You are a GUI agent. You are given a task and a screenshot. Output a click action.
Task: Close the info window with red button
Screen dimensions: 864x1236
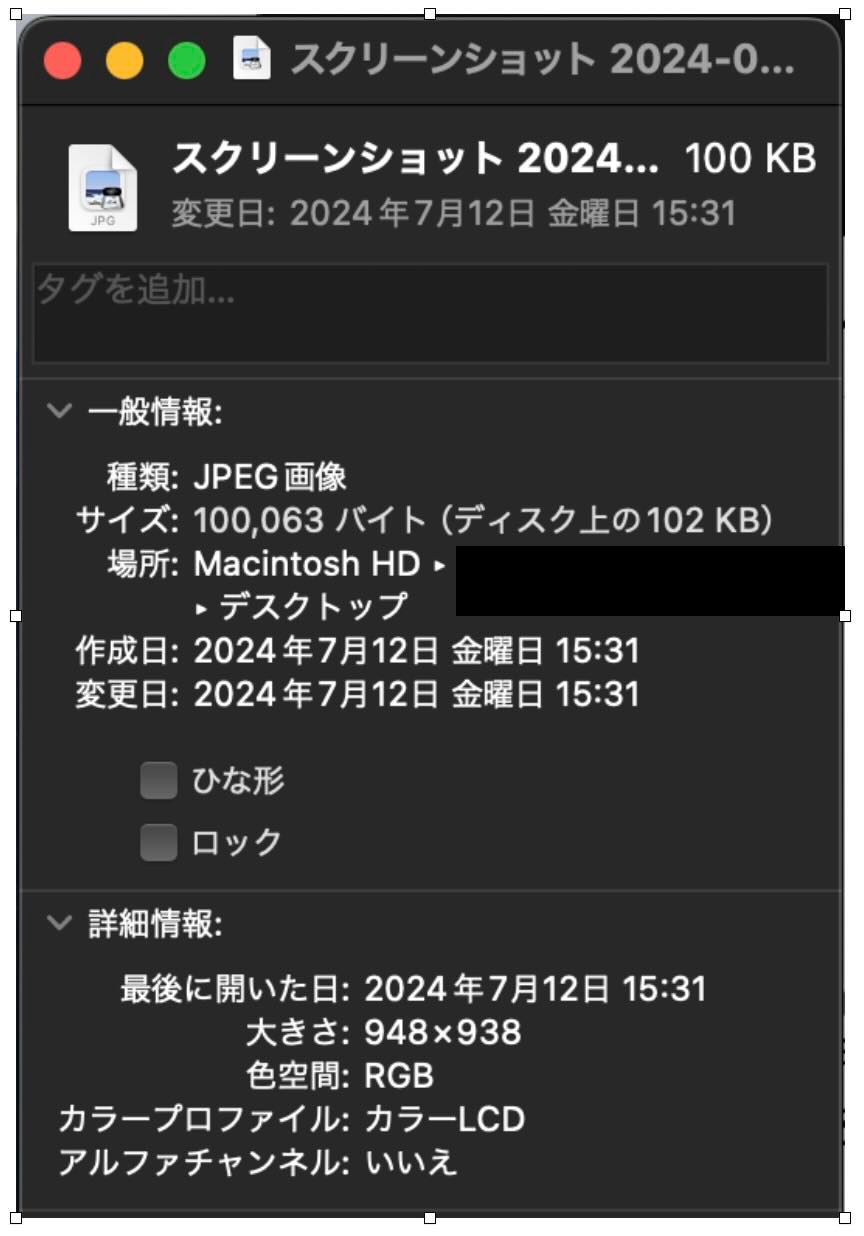click(63, 62)
